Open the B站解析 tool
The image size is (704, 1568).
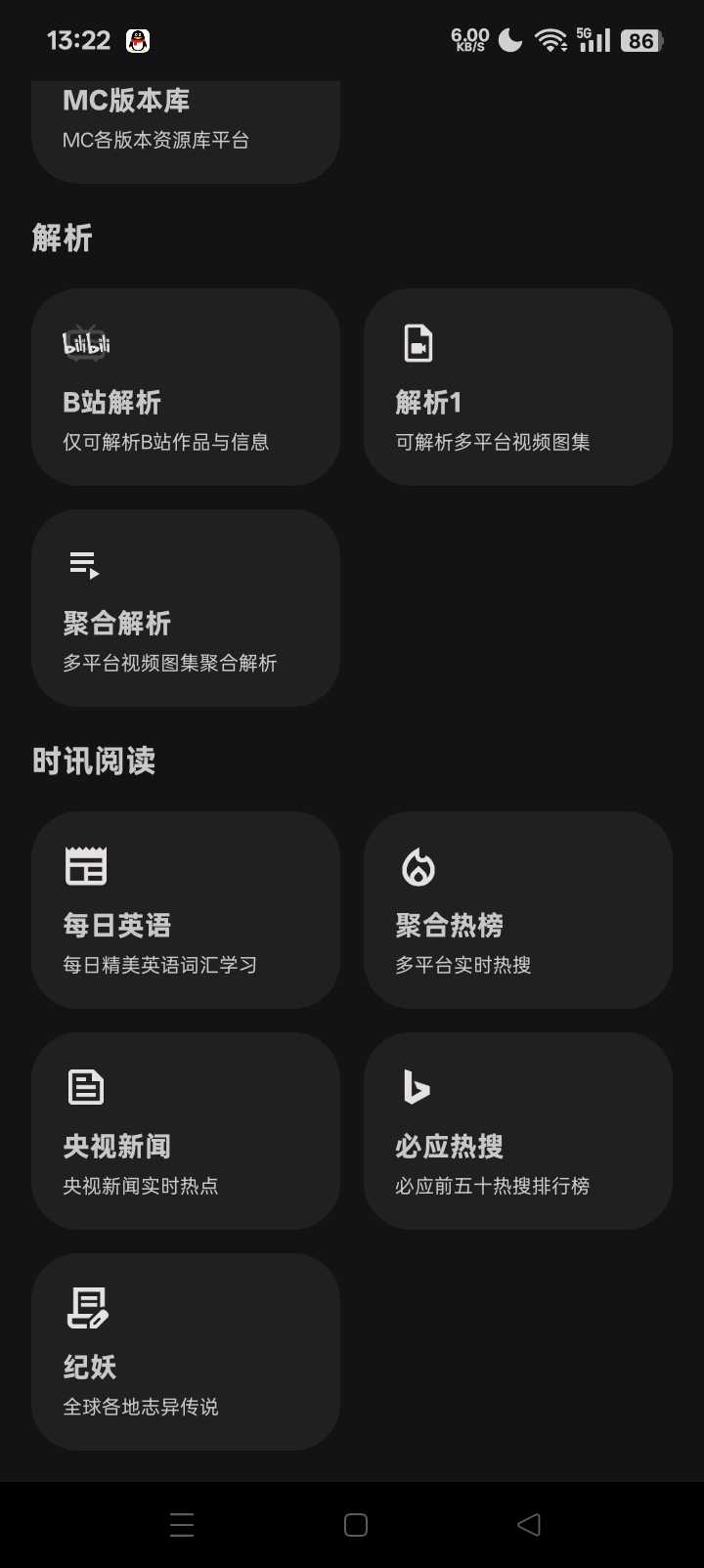point(186,387)
